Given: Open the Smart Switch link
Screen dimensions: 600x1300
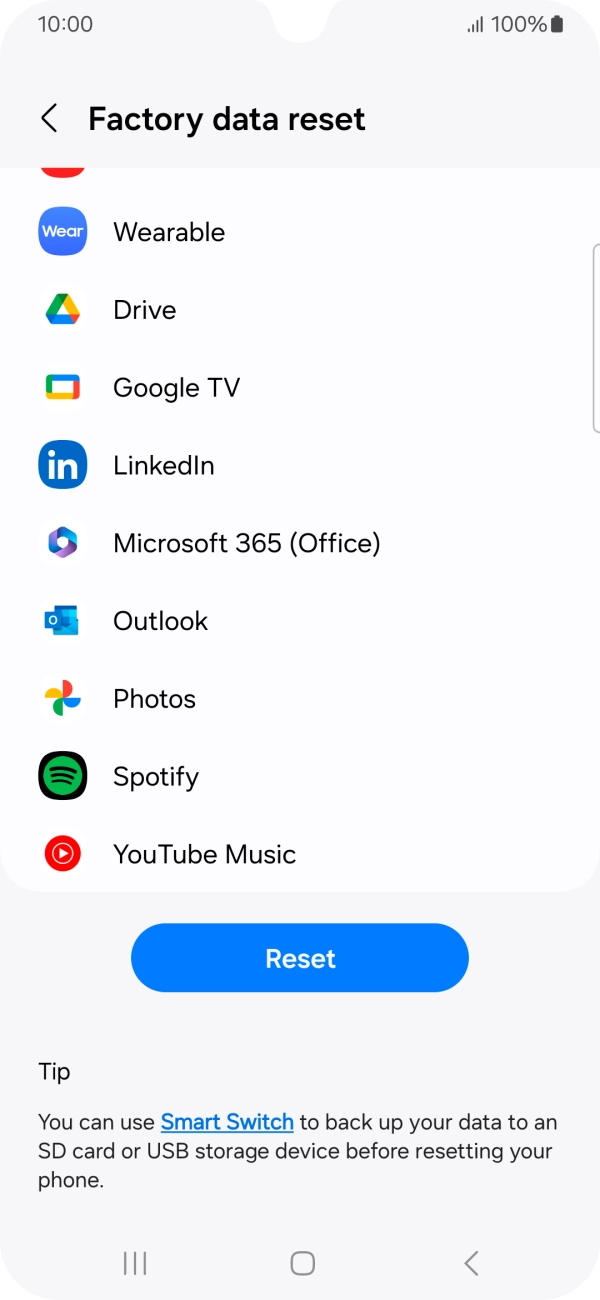Looking at the screenshot, I should [x=227, y=1122].
